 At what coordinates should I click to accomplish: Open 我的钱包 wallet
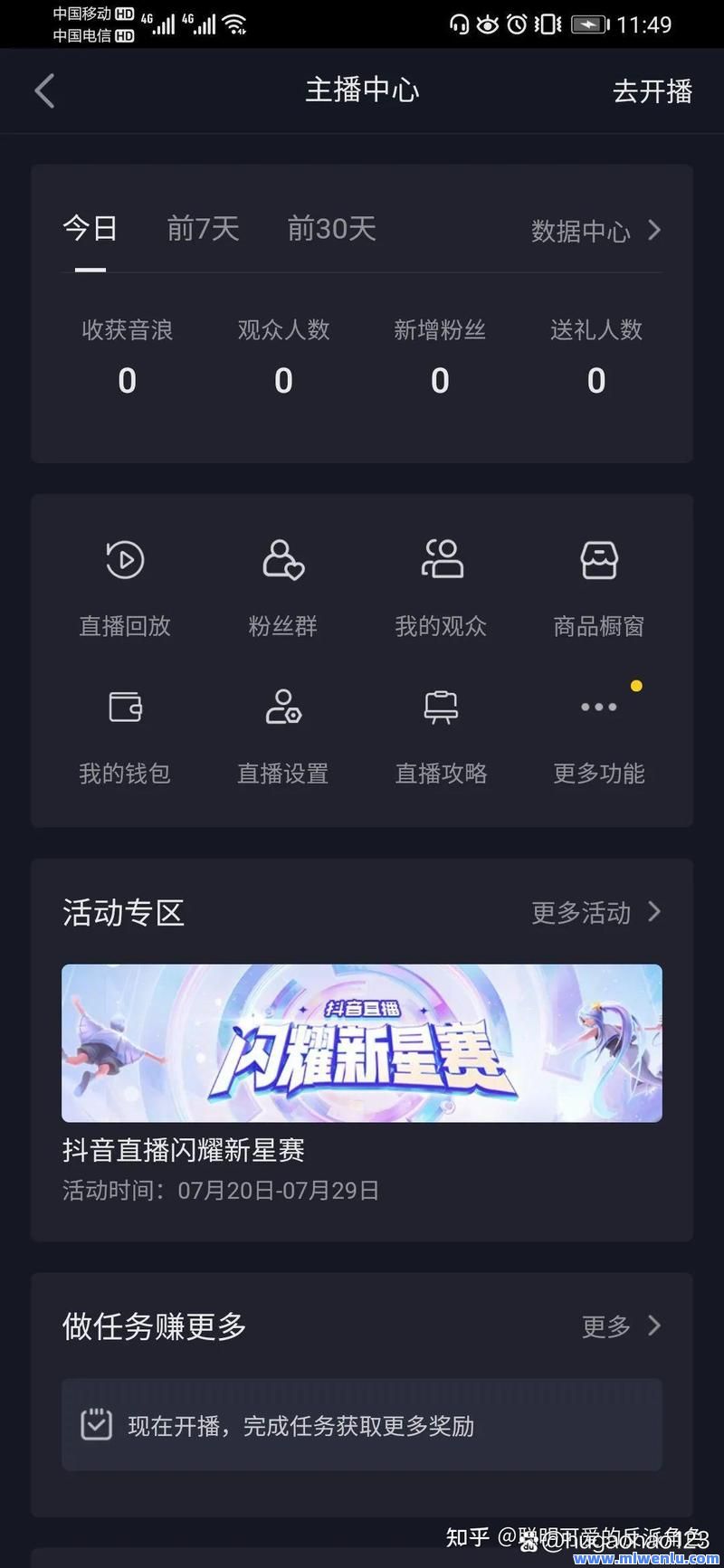pyautogui.click(x=124, y=735)
